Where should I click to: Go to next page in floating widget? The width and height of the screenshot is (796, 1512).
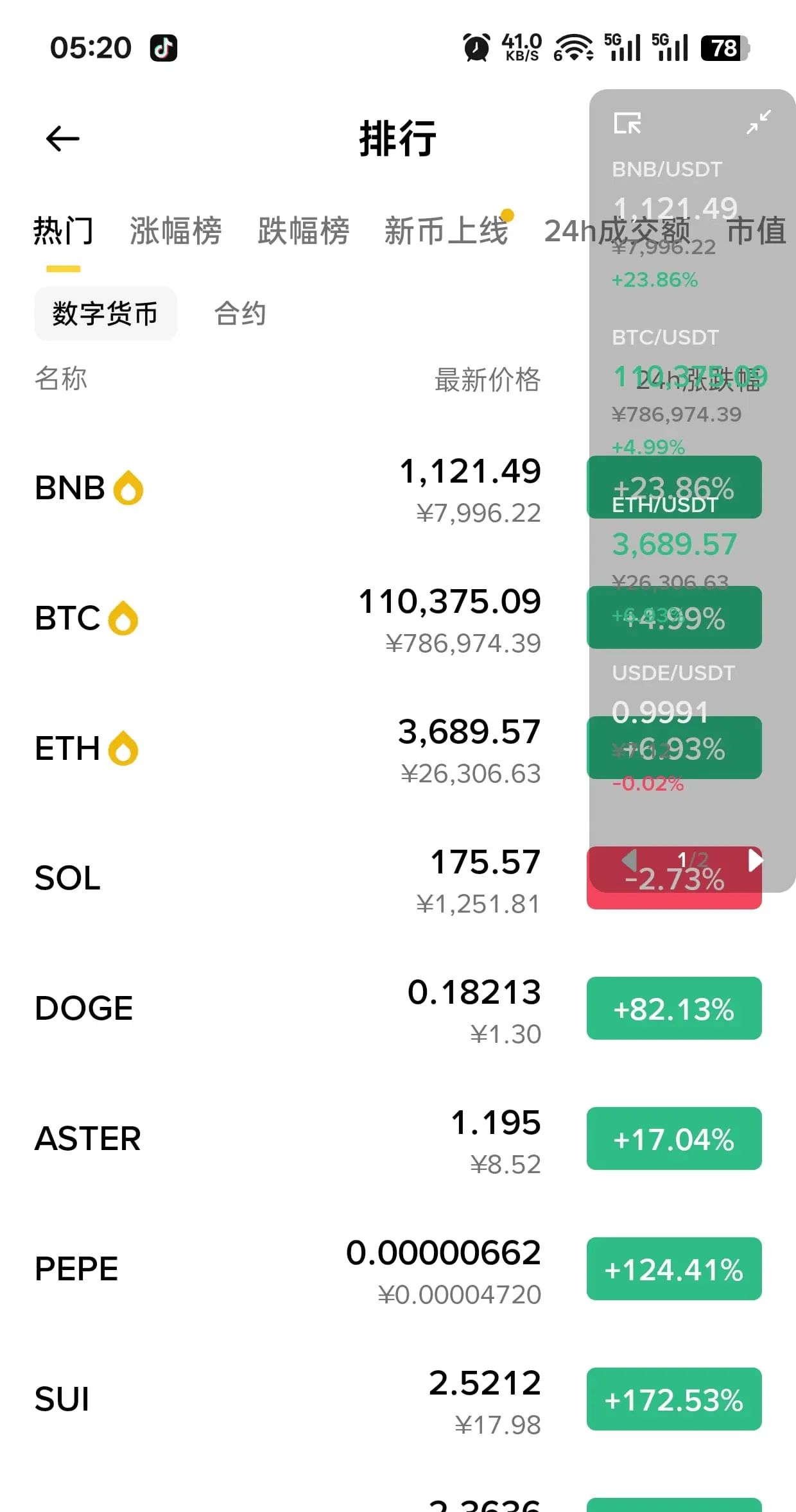[x=756, y=860]
